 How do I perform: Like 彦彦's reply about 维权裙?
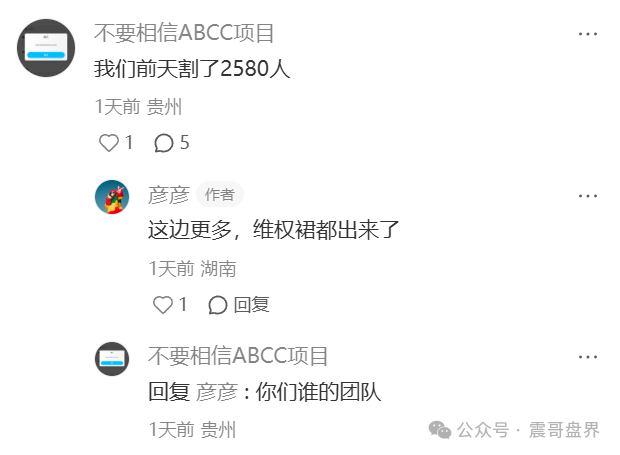click(163, 304)
